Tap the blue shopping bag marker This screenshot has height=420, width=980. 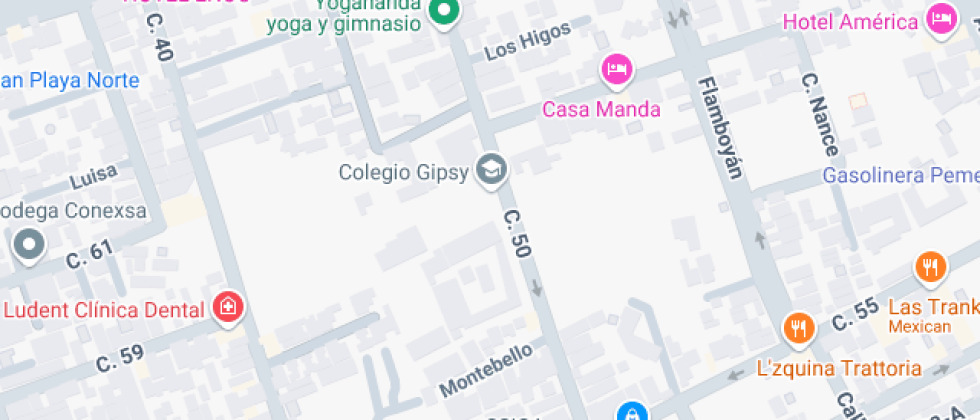[x=631, y=411]
